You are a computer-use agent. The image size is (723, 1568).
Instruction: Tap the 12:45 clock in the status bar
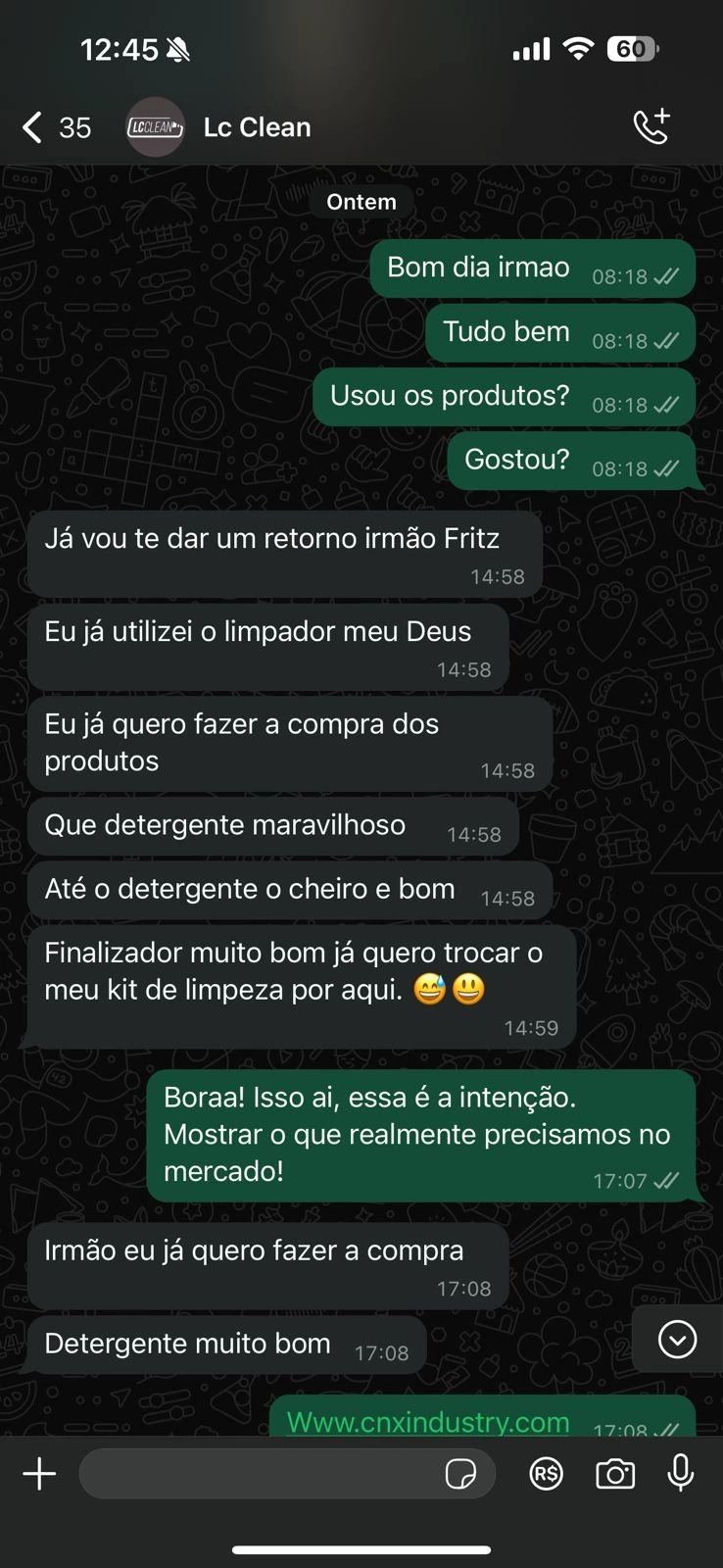tap(120, 48)
